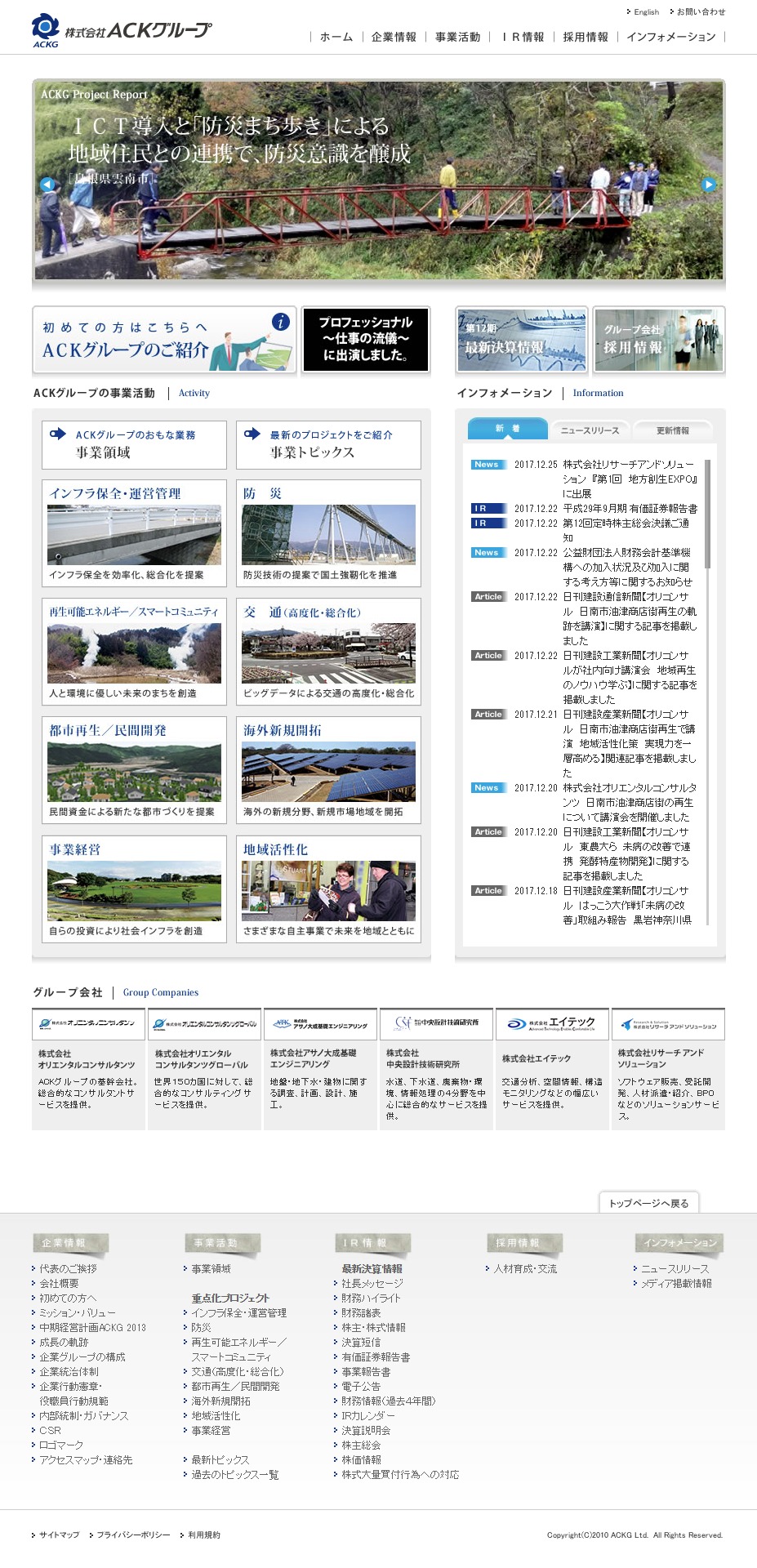Open the 最新決算情報 banner

tap(521, 340)
